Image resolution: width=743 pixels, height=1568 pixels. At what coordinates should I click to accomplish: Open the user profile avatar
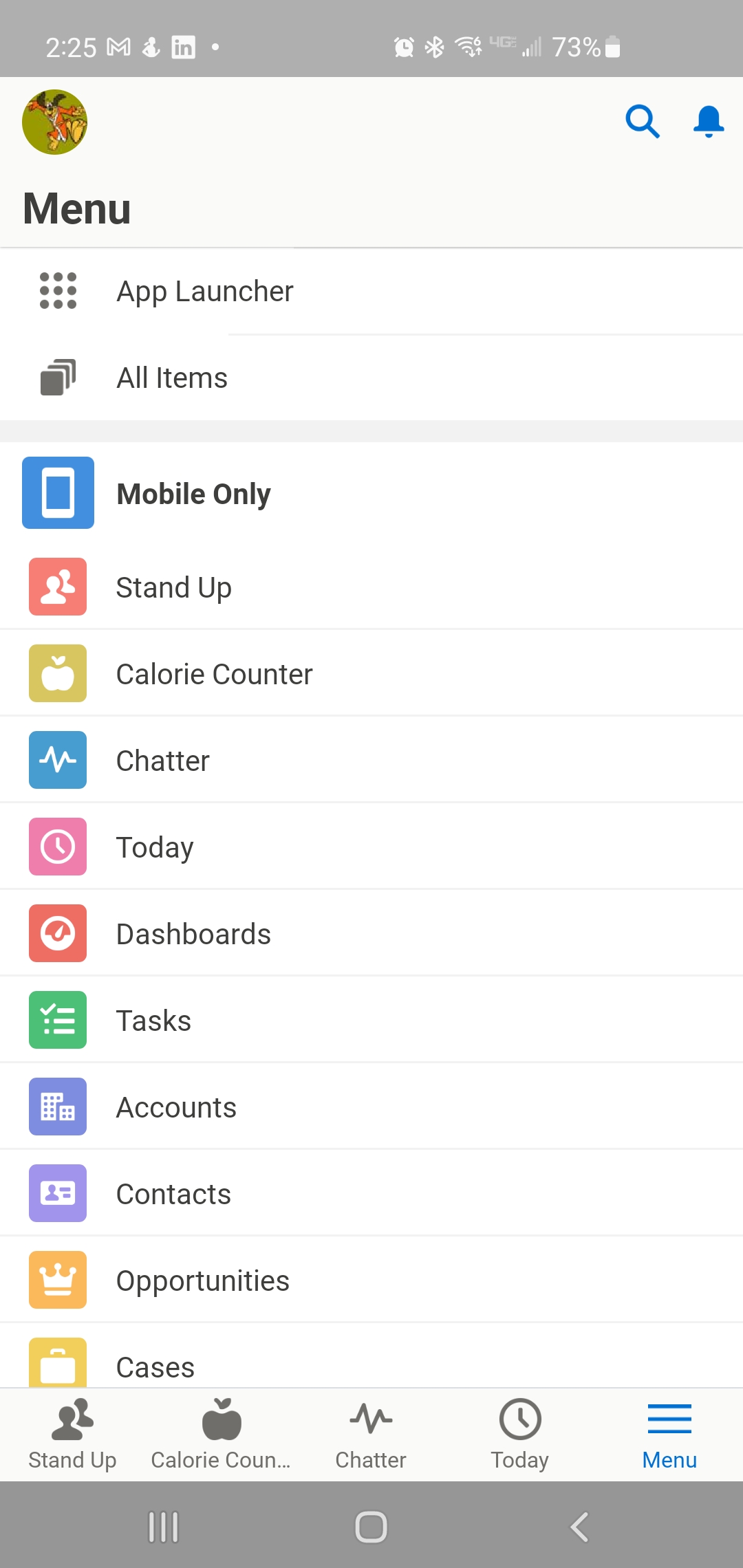click(x=54, y=122)
